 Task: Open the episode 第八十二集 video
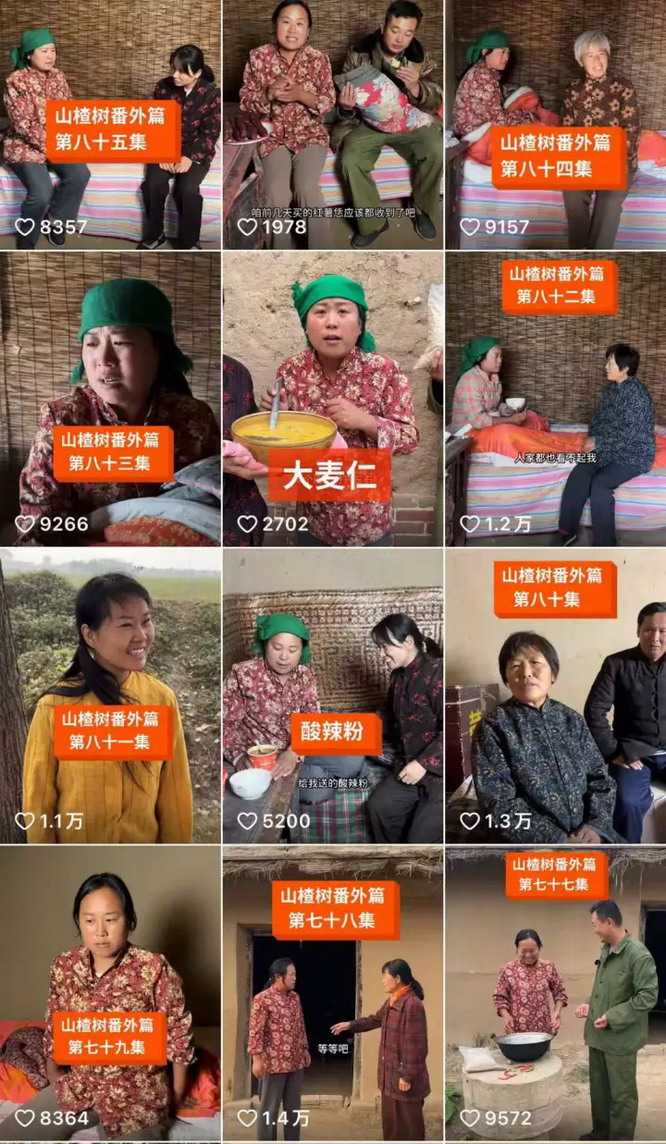555,398
